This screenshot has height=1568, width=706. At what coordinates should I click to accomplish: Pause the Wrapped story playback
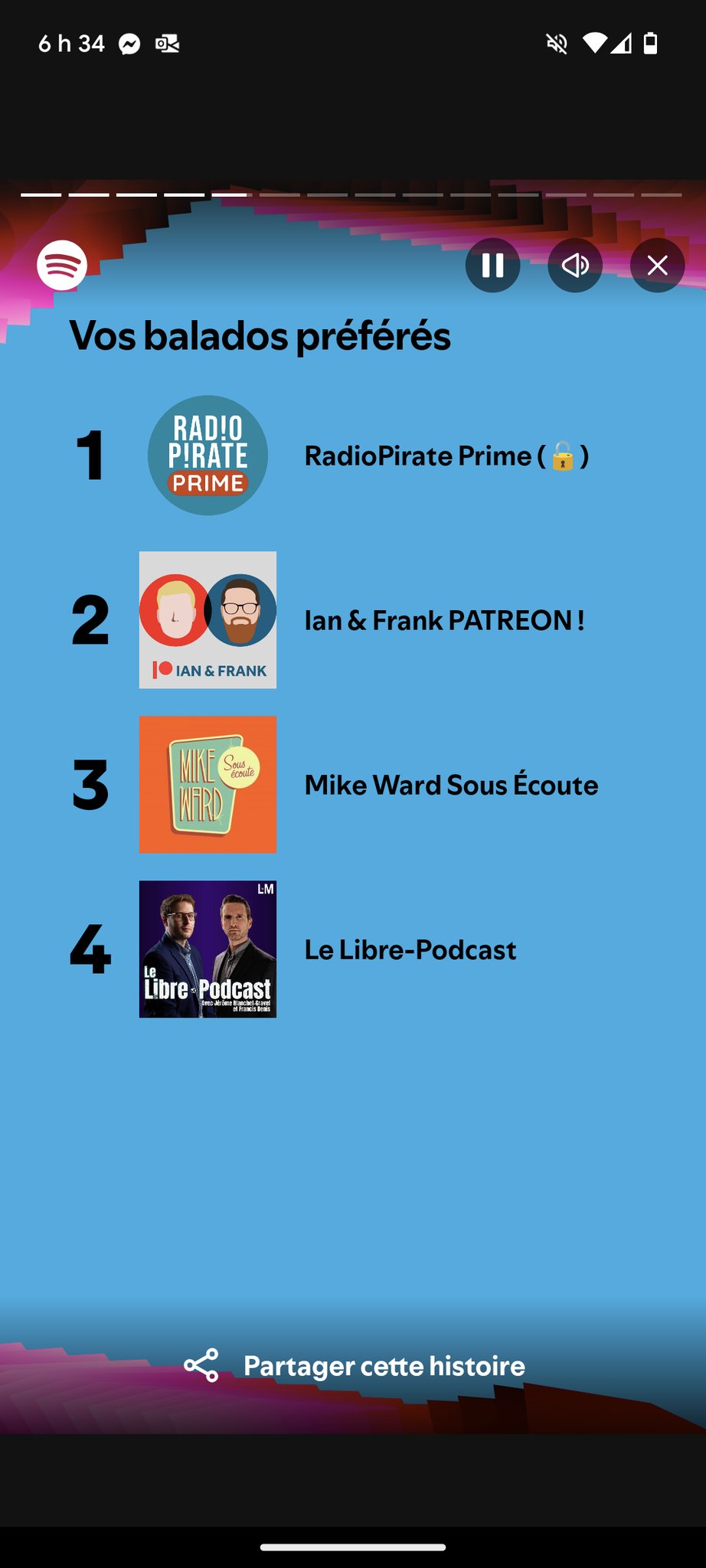click(x=492, y=266)
